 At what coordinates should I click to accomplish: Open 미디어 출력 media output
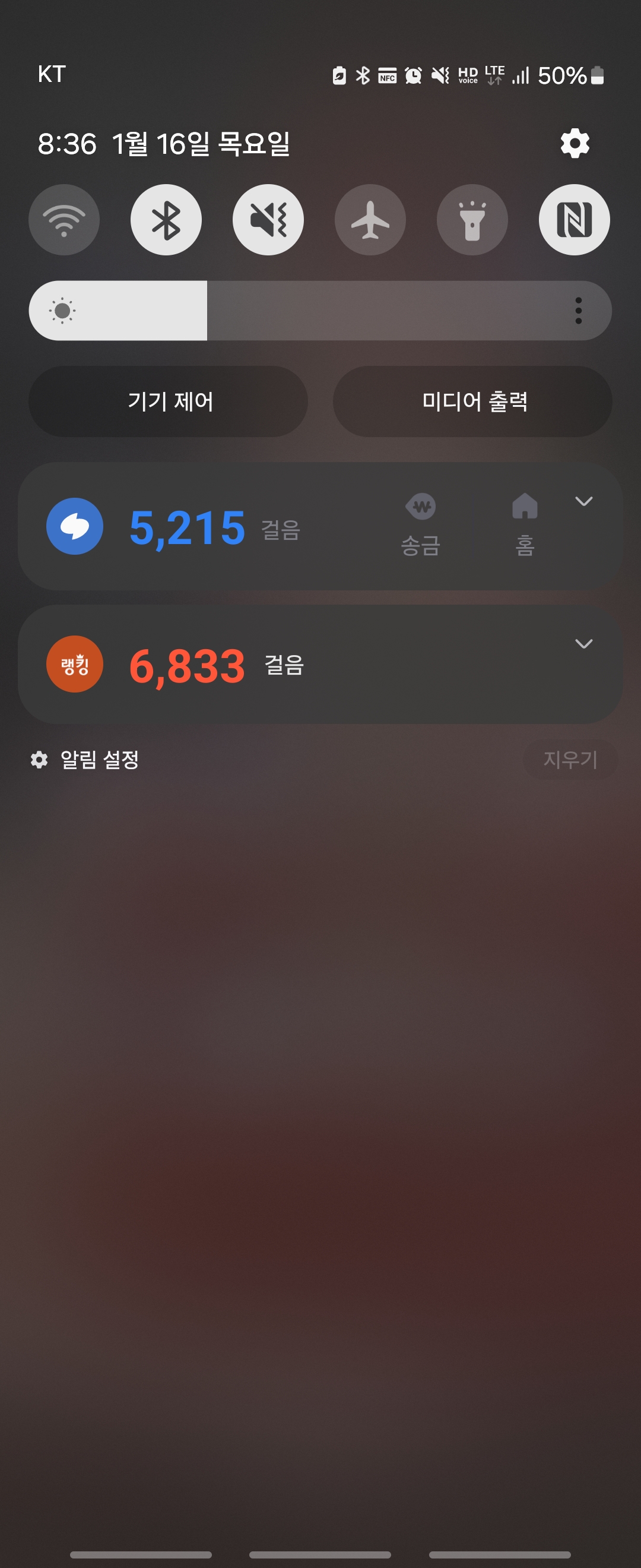[x=472, y=402]
